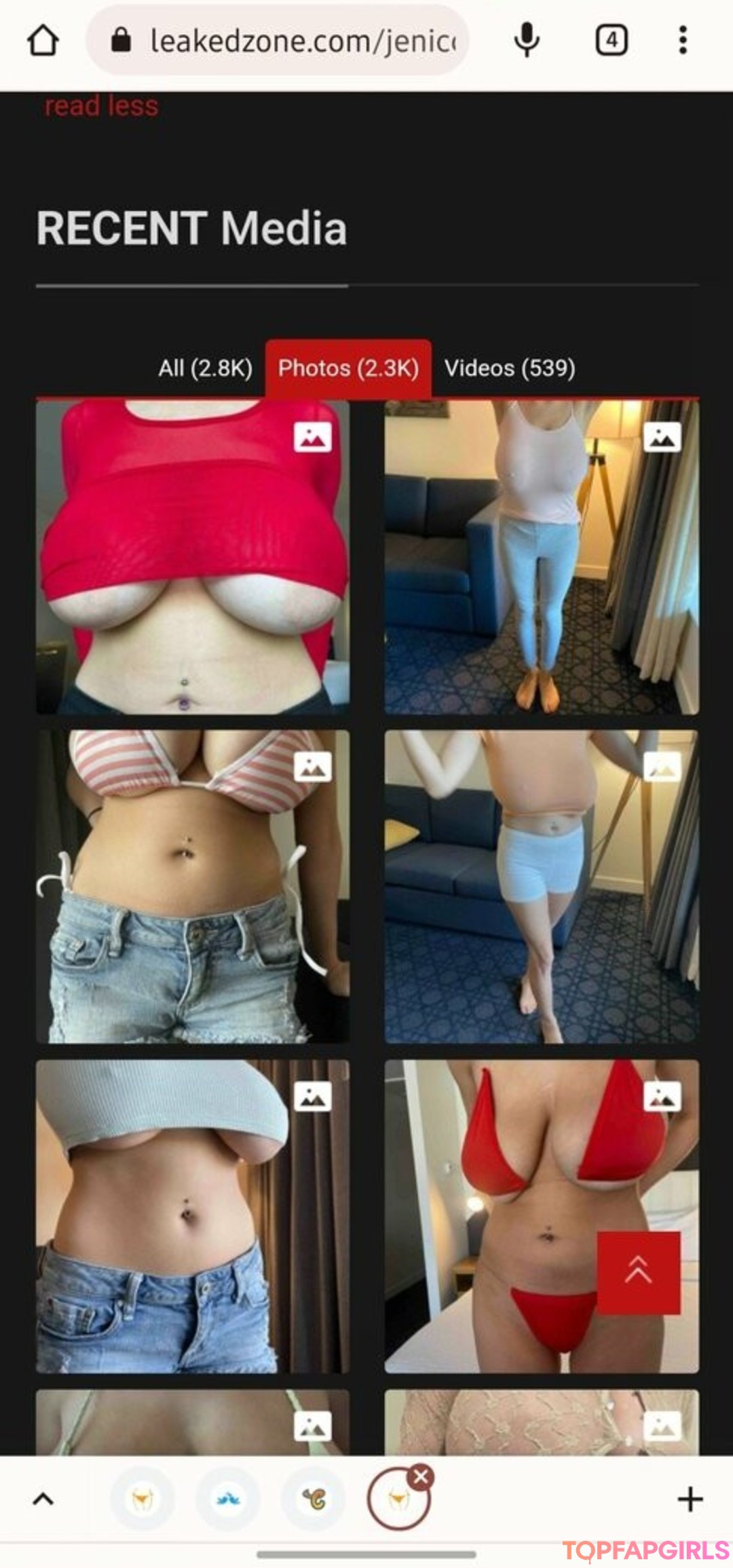The image size is (733, 1568).
Task: Open the photo tile with the red mesh top
Action: coord(193,556)
